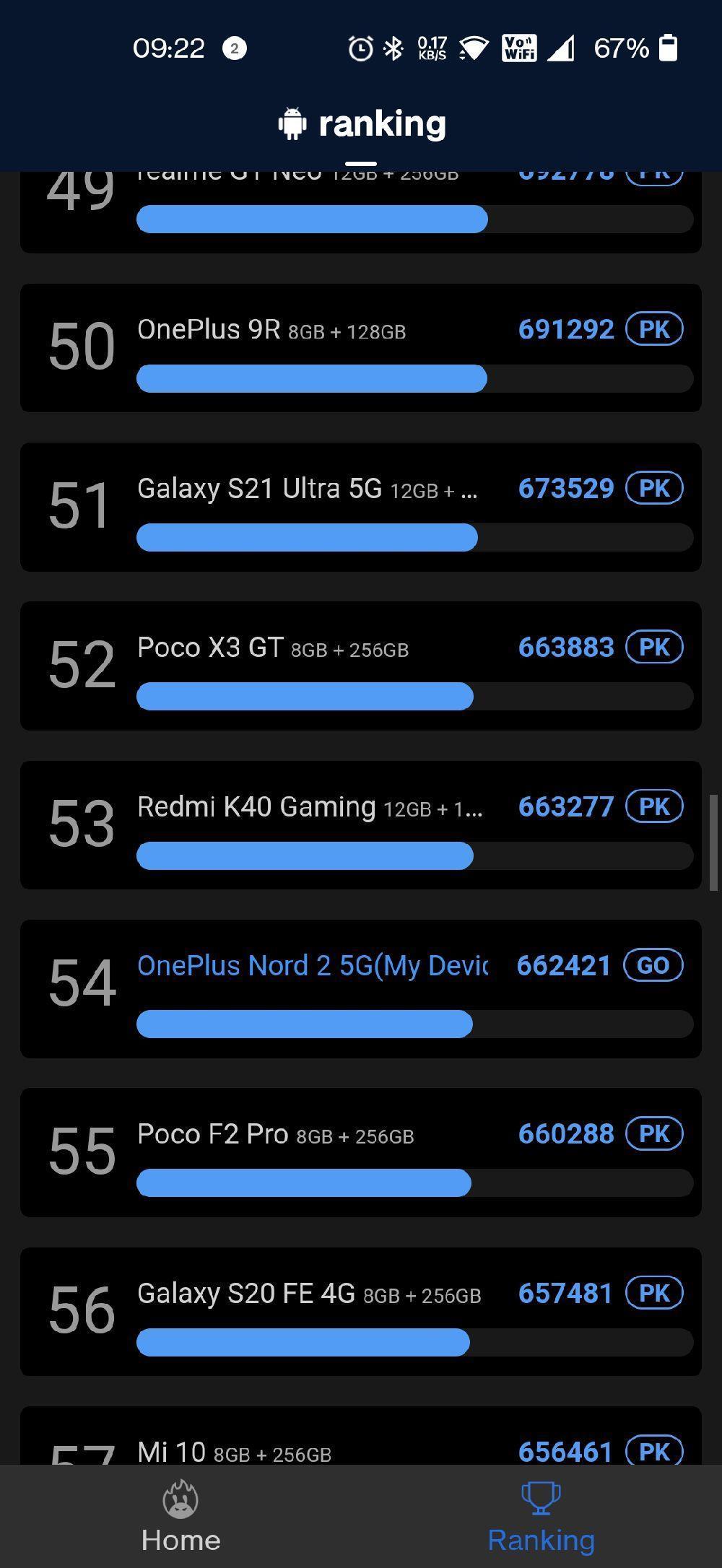Choose PK for Galaxy S20 FE 4G
The image size is (722, 1568).
pyautogui.click(x=654, y=1293)
